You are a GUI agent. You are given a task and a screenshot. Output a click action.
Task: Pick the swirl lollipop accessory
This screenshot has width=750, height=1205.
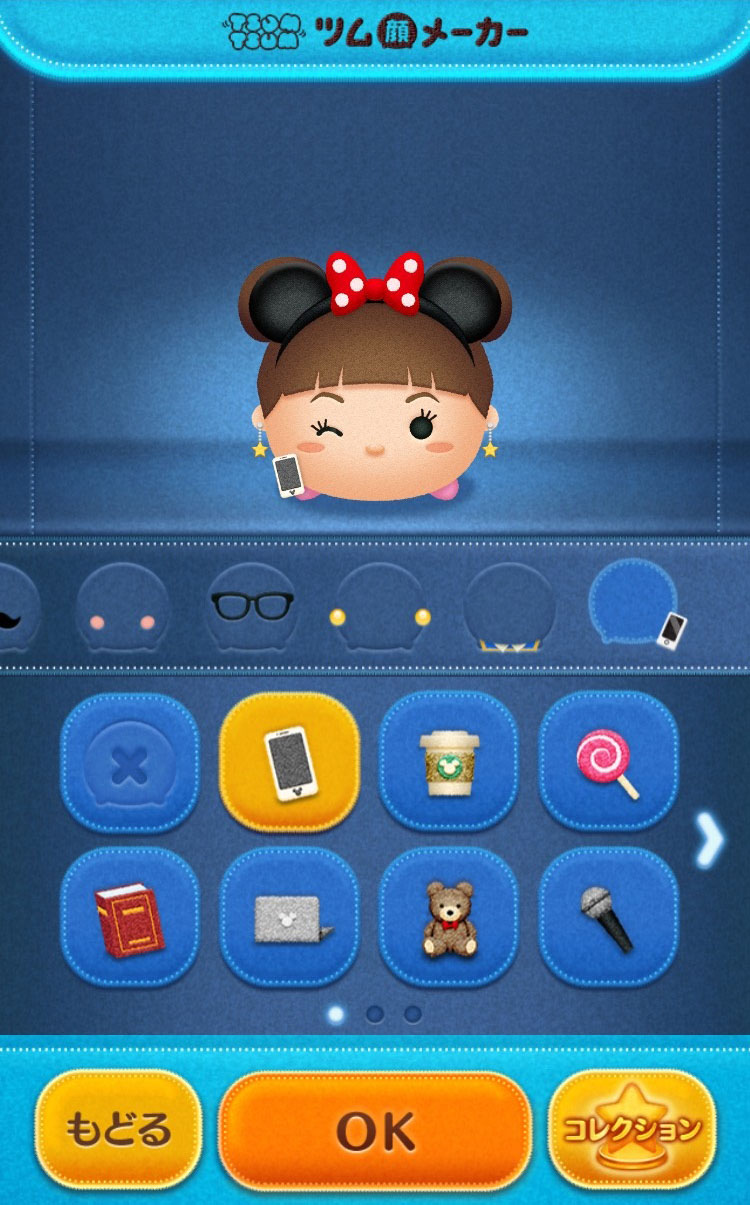[608, 762]
